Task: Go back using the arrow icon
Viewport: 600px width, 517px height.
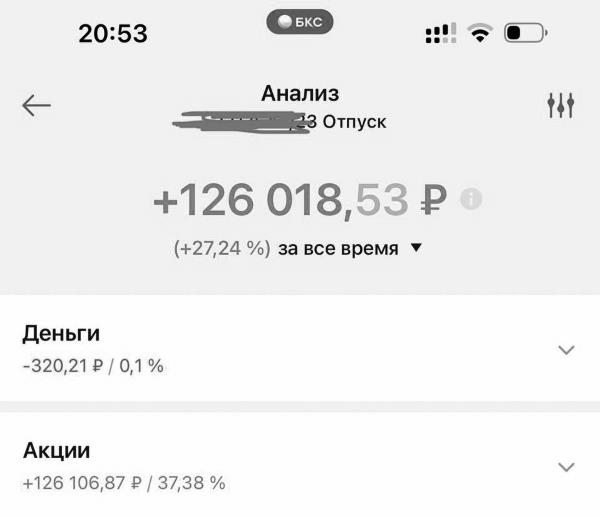Action: point(36,105)
